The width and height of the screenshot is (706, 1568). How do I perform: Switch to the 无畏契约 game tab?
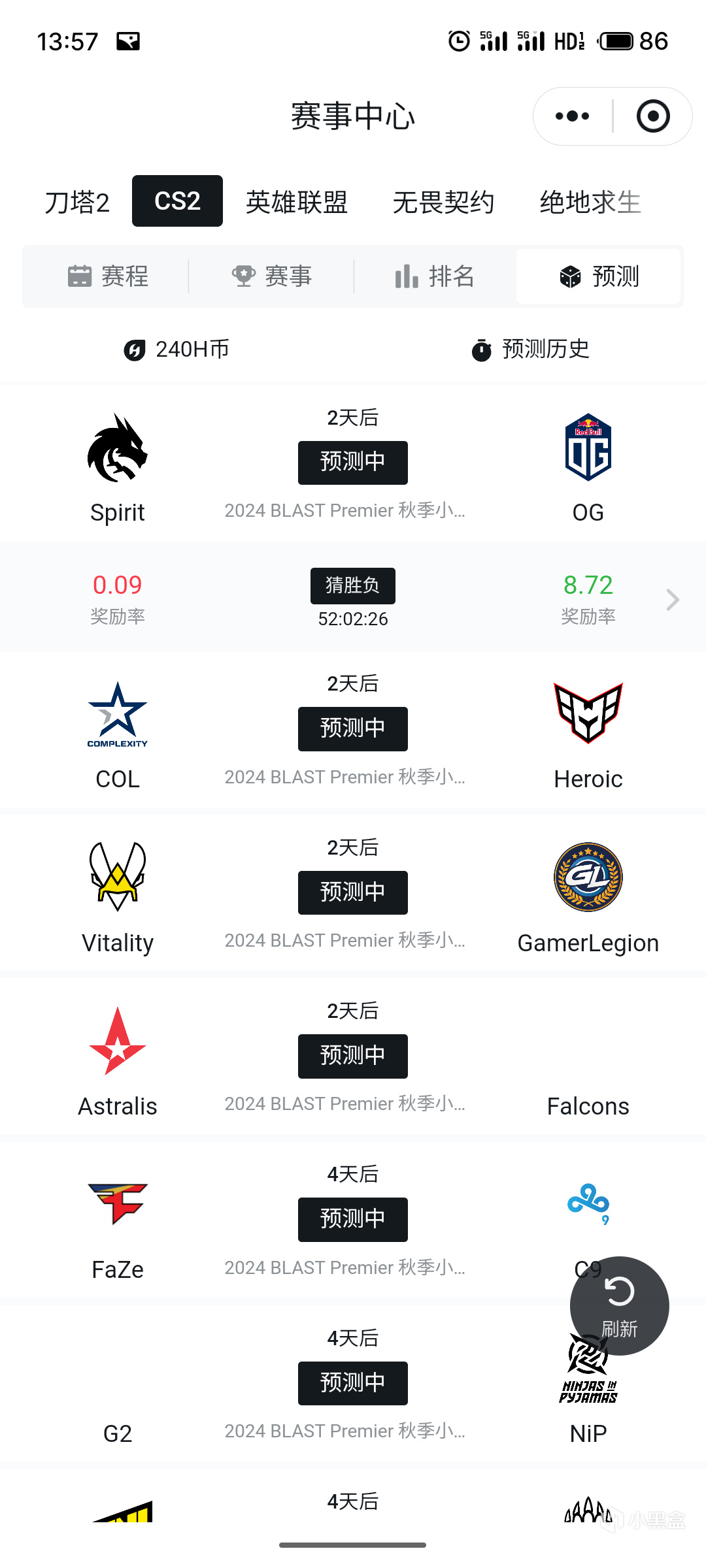[x=443, y=202]
